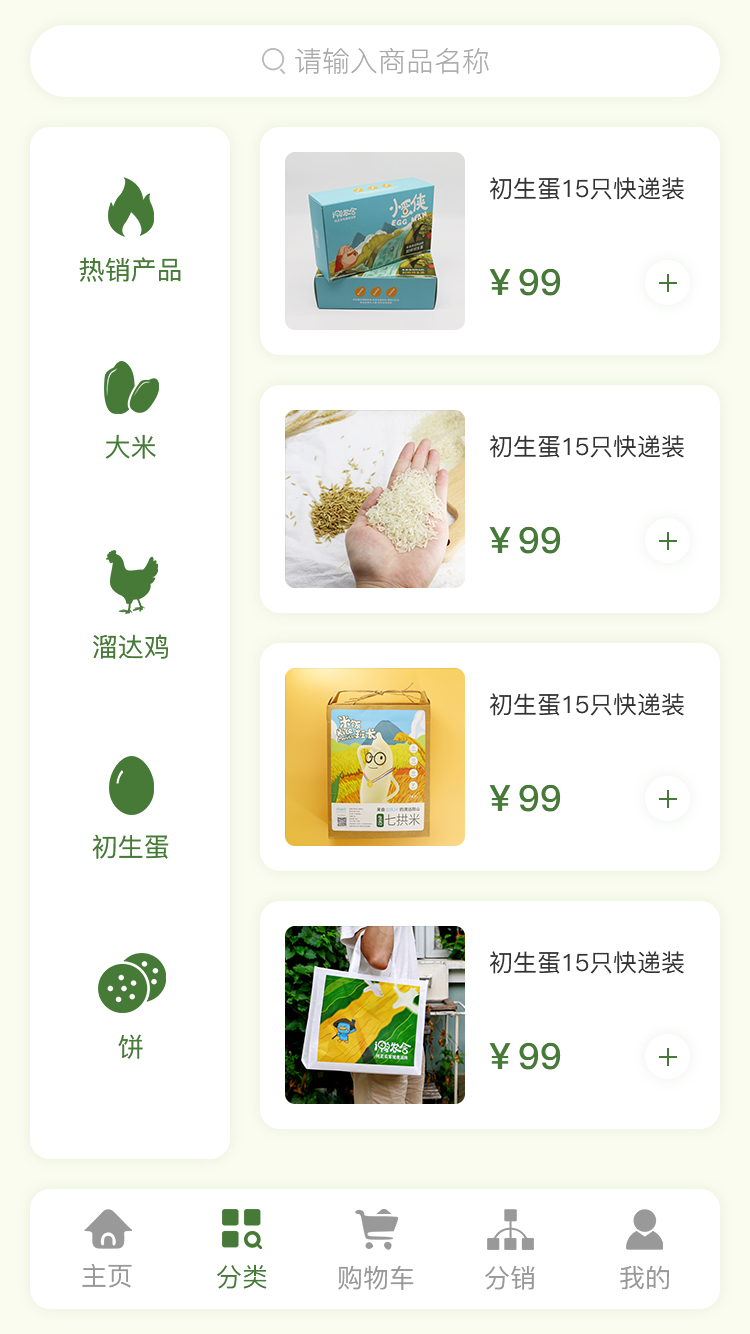Select the 饼 category
750x1334 pixels.
pyautogui.click(x=130, y=1005)
